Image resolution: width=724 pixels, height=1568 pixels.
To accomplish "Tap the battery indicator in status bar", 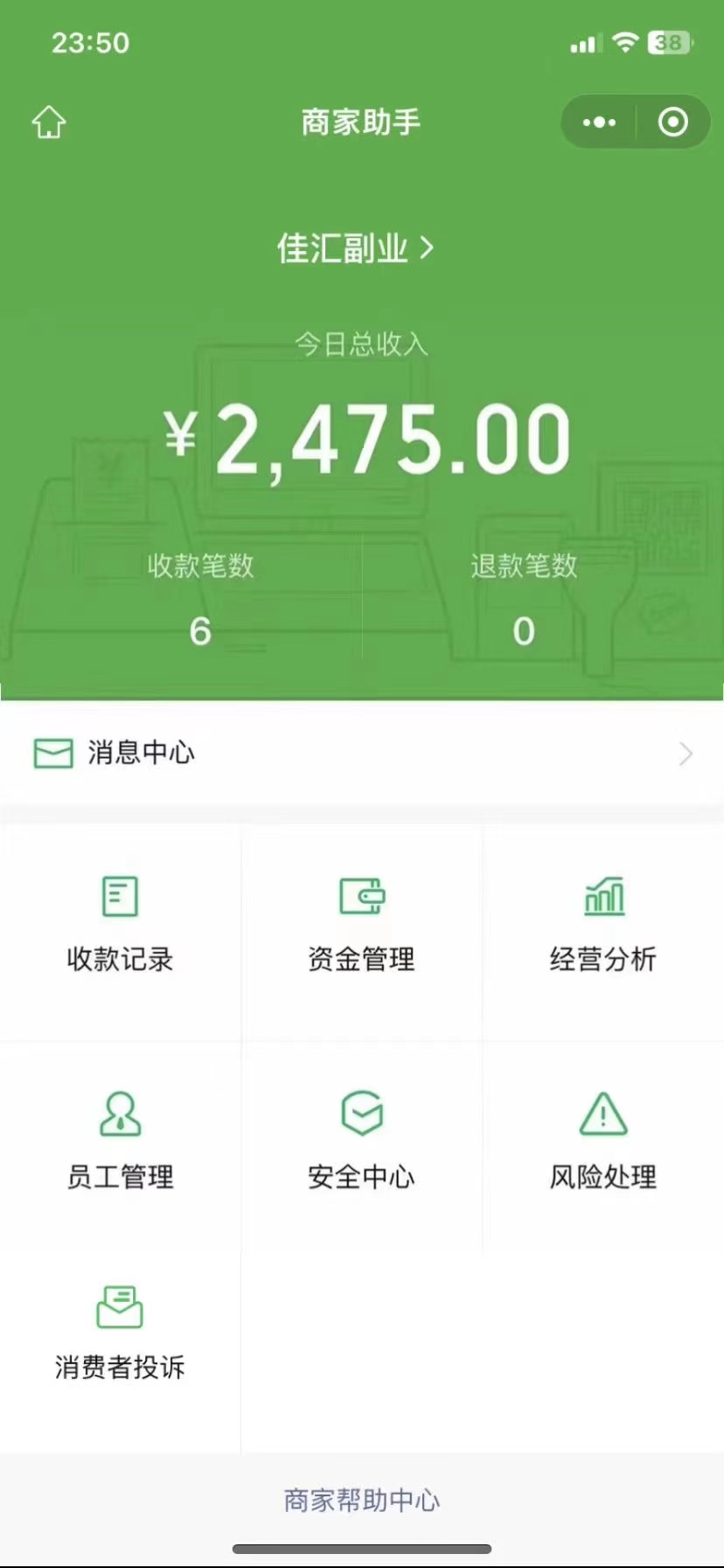I will tap(668, 40).
